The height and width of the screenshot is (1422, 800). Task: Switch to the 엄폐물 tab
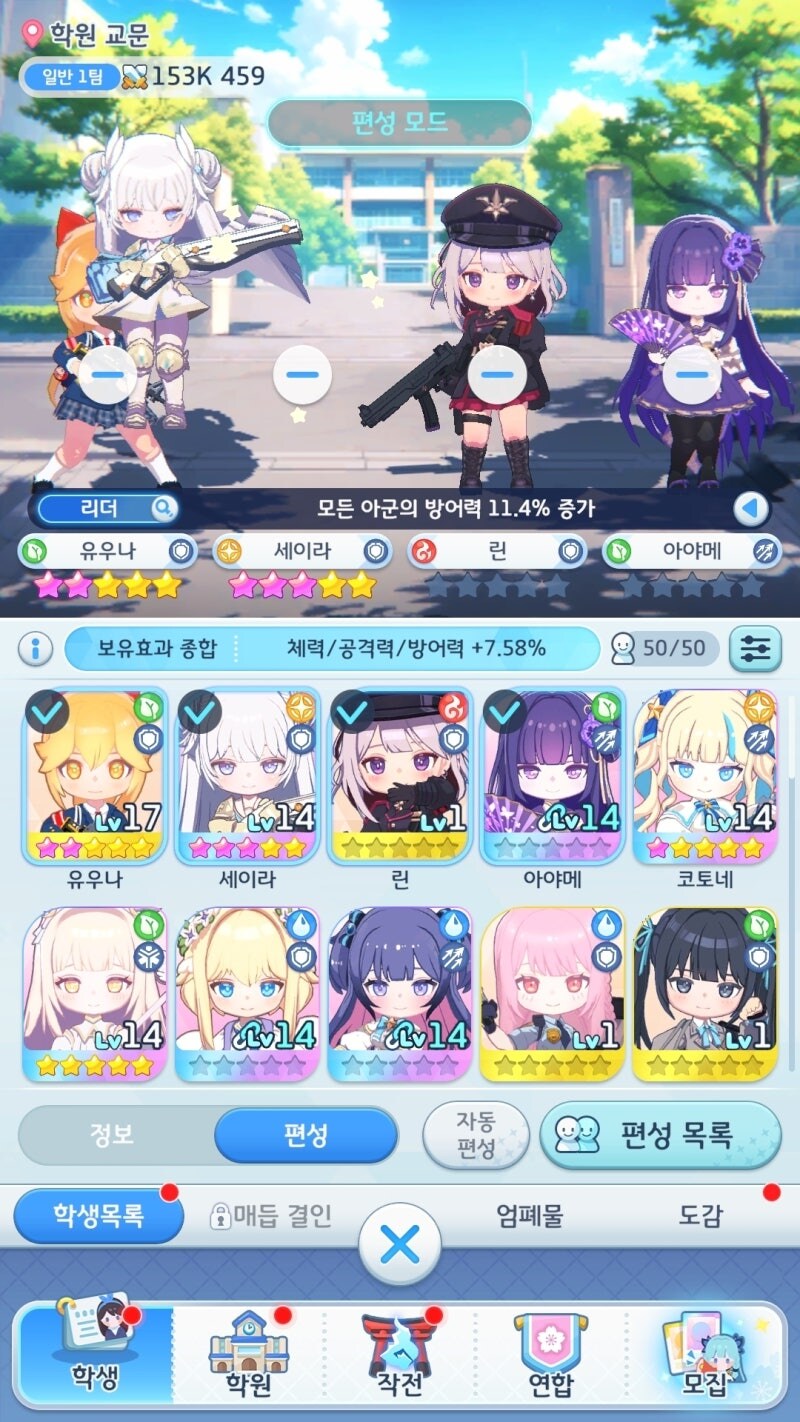[x=530, y=1216]
